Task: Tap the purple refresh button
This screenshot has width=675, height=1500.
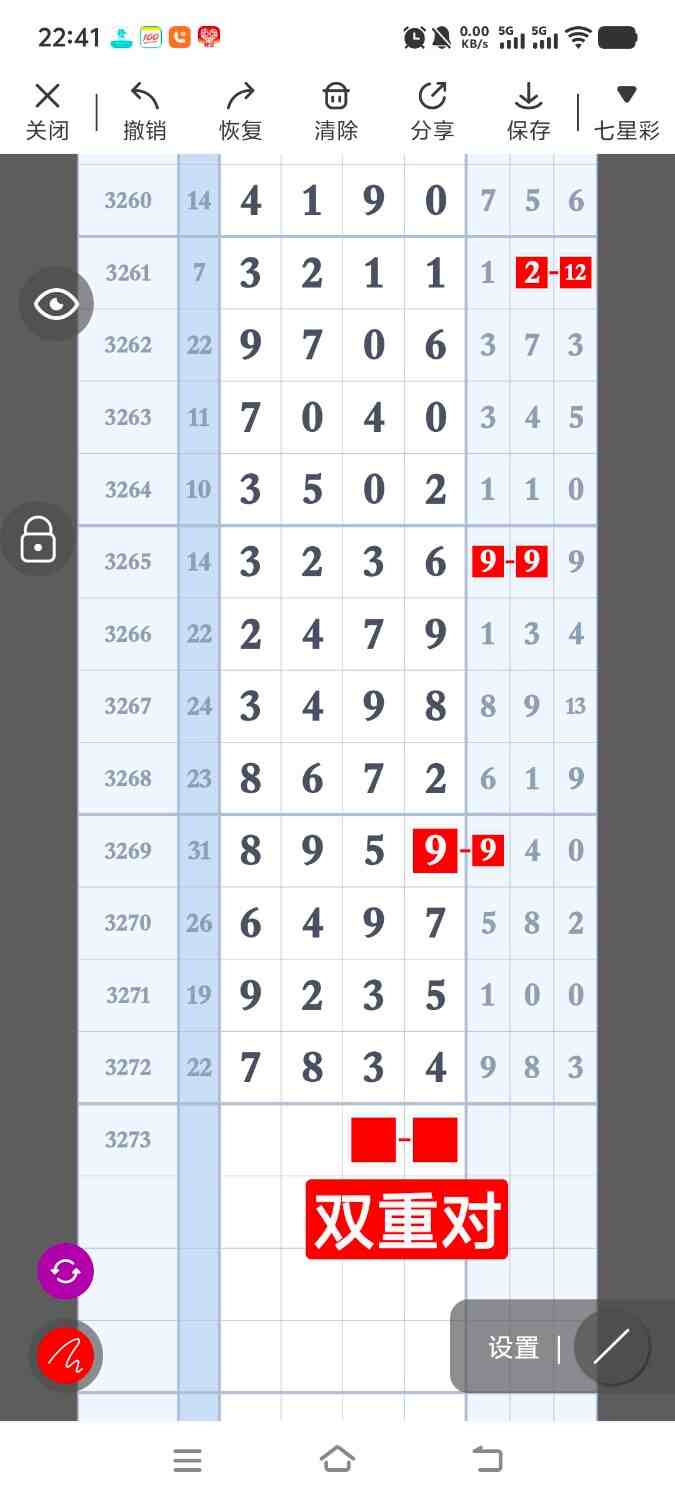Action: 65,1271
